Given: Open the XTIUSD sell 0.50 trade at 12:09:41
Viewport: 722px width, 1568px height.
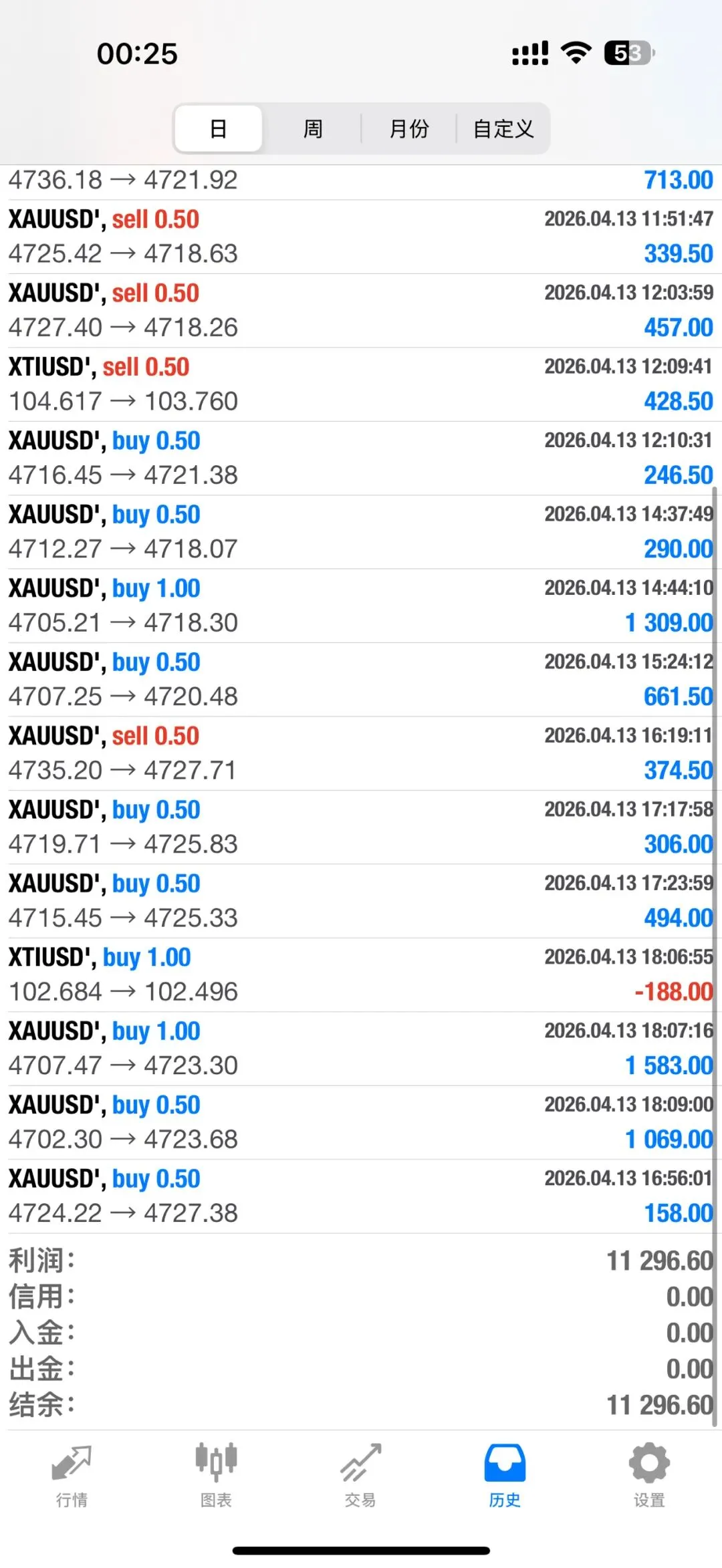Looking at the screenshot, I should coord(361,384).
